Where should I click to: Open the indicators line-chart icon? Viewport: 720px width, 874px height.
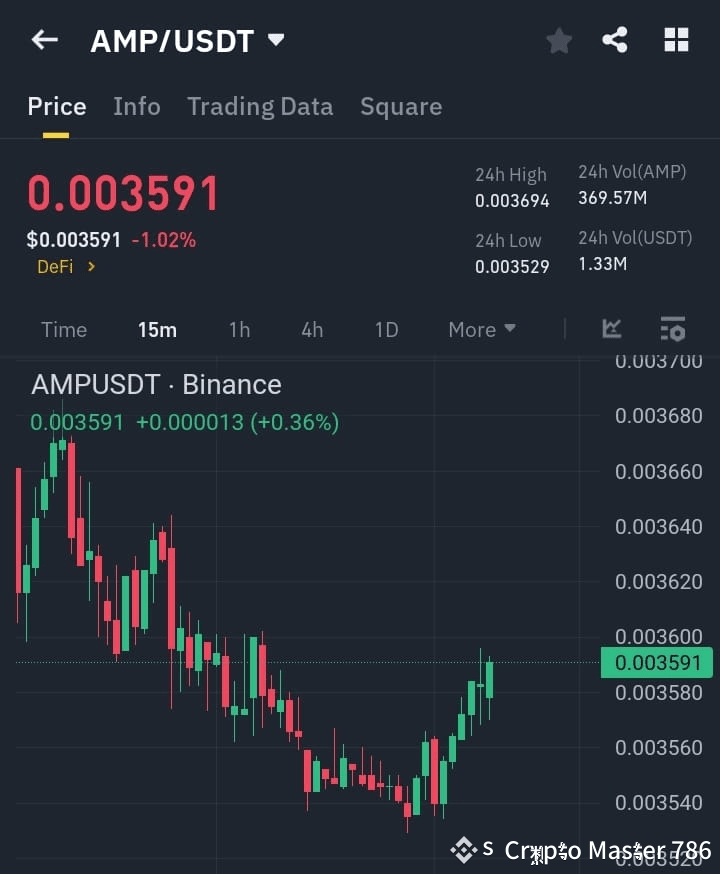pos(611,329)
